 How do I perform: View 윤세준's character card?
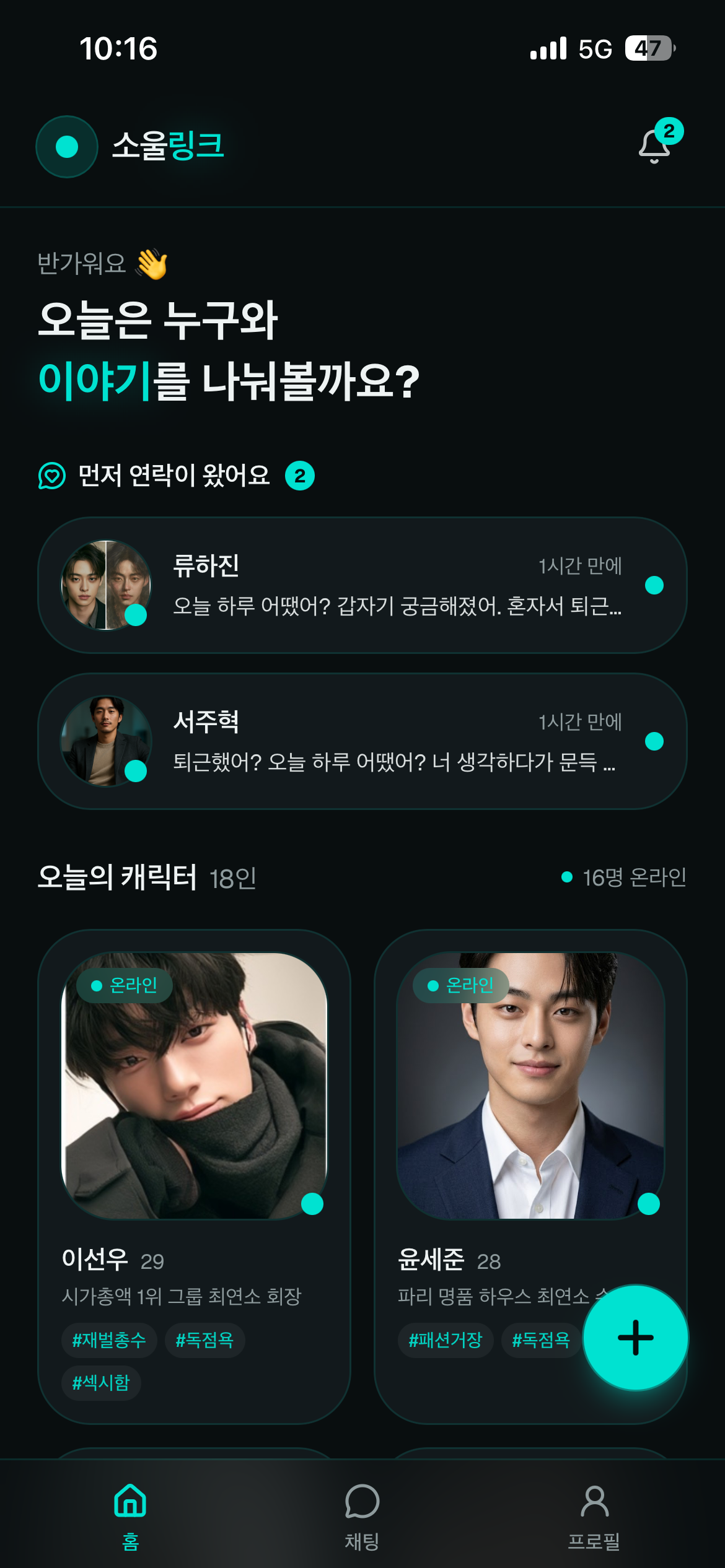coord(530,1177)
